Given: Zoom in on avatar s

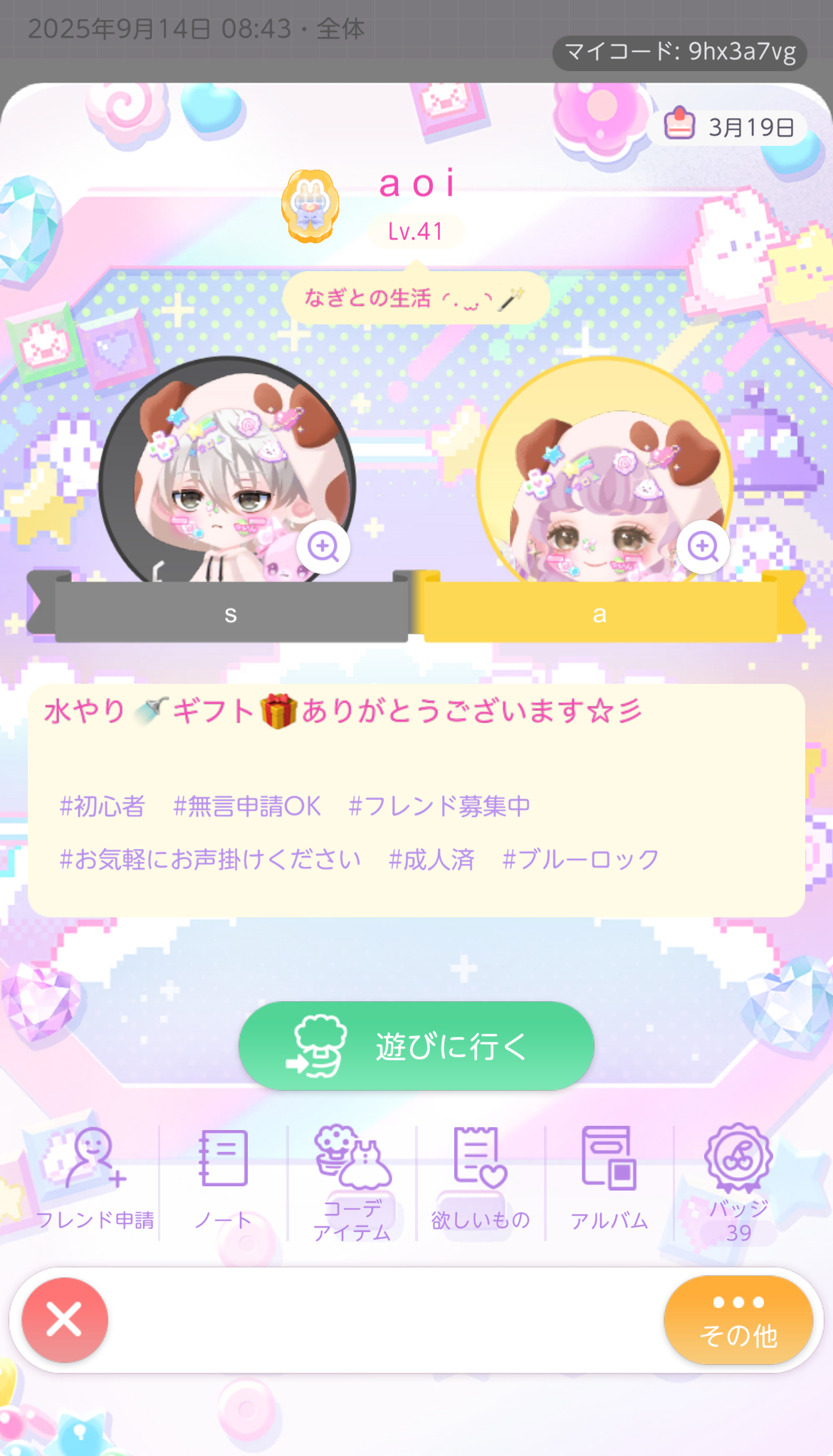Looking at the screenshot, I should tap(323, 547).
